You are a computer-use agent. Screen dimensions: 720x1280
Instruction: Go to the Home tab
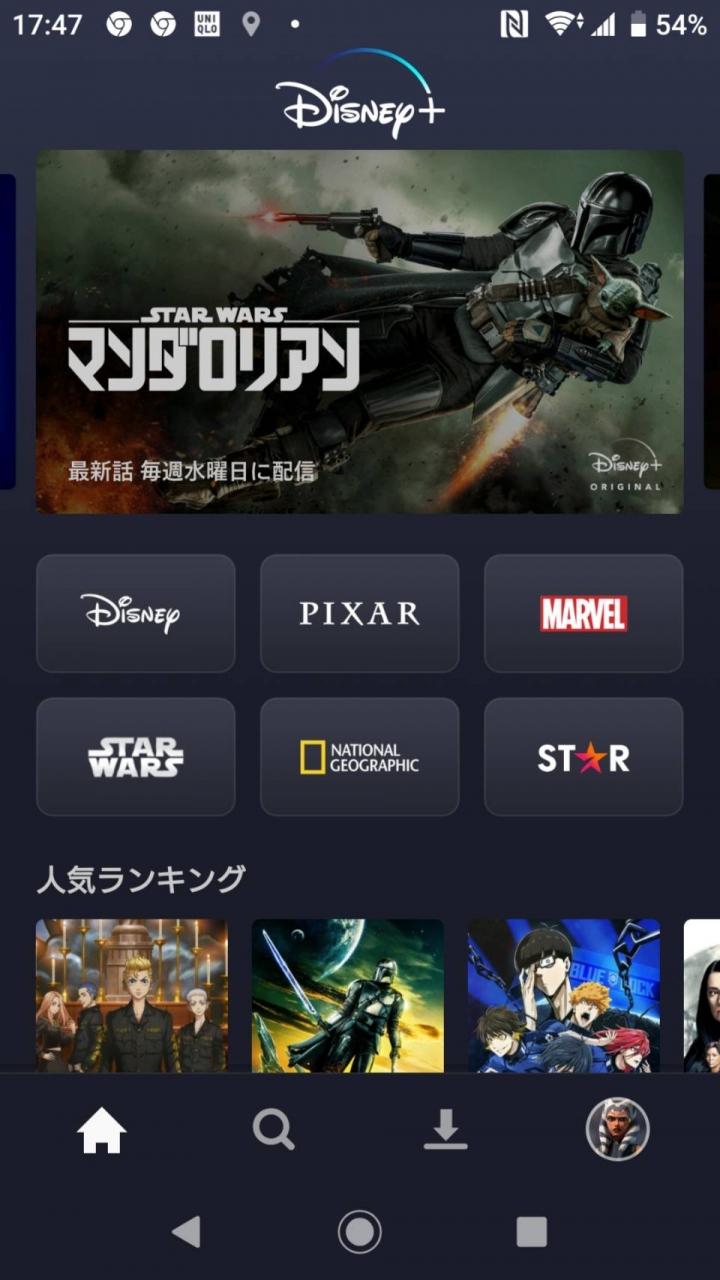click(x=102, y=1131)
